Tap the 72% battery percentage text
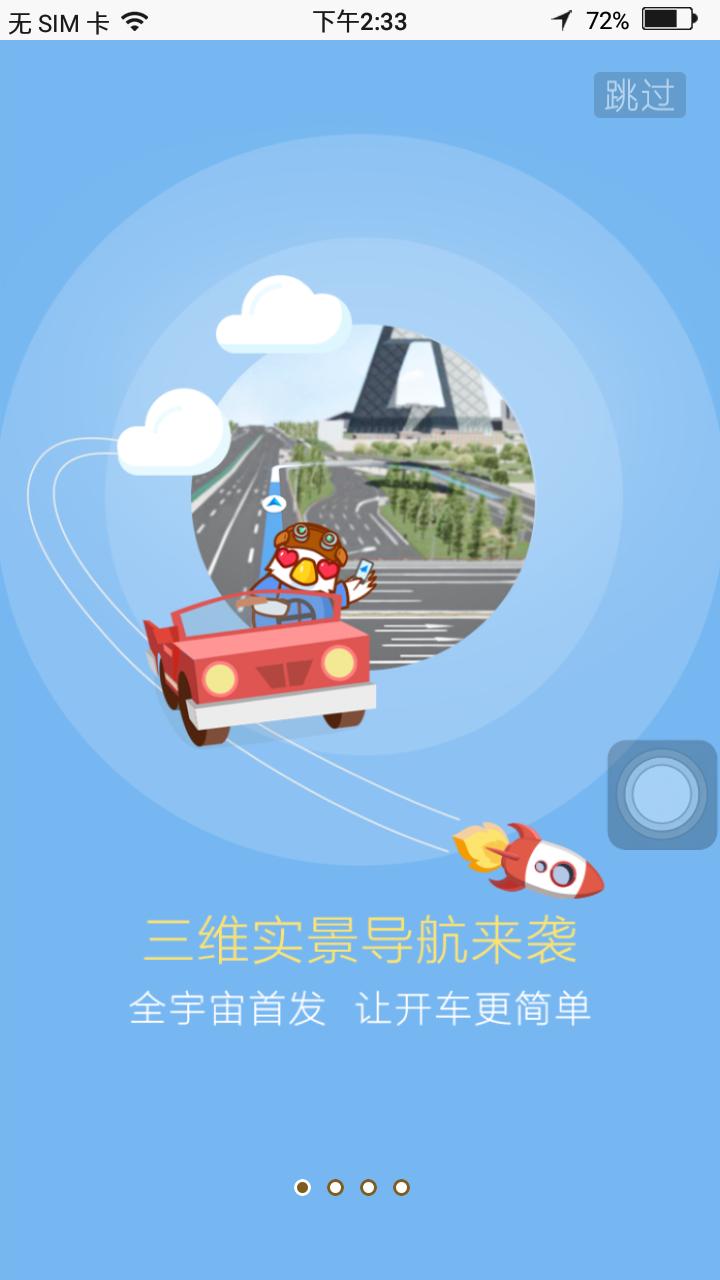The image size is (720, 1280). [605, 17]
